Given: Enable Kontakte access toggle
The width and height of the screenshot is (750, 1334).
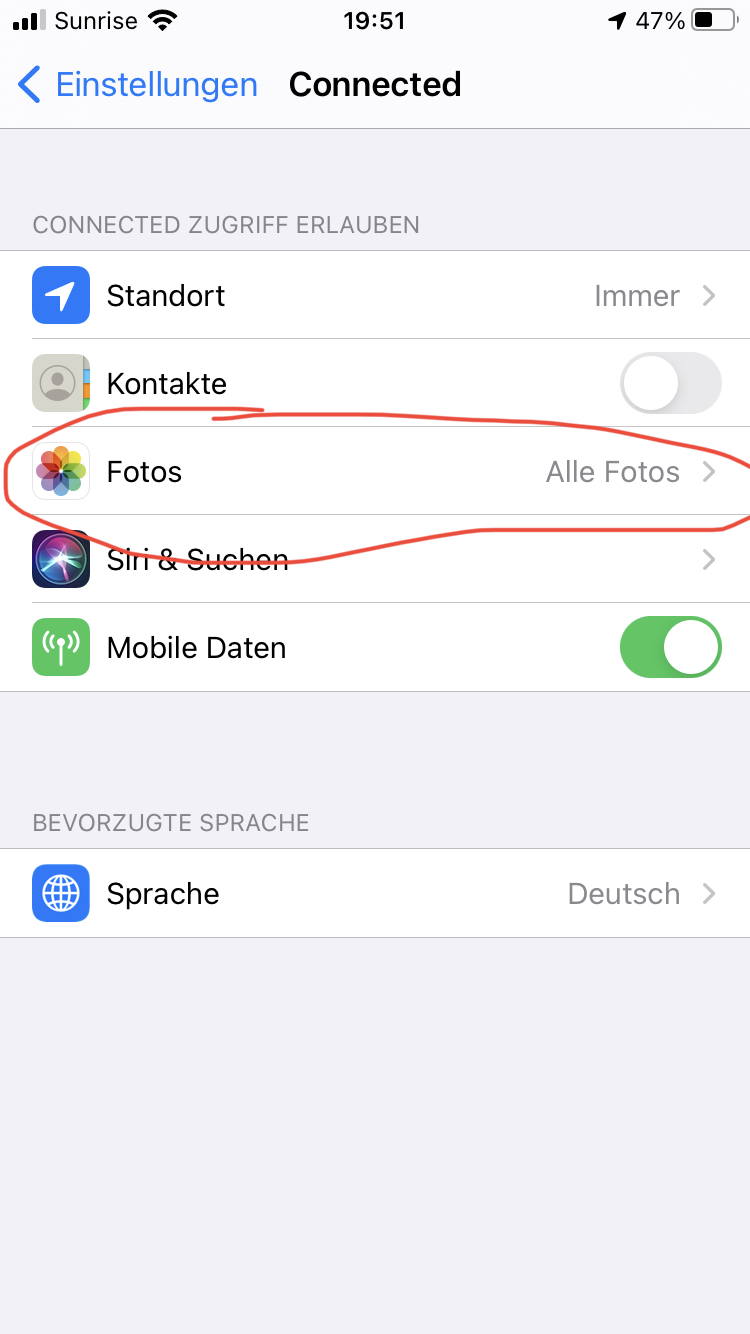Looking at the screenshot, I should (x=670, y=383).
